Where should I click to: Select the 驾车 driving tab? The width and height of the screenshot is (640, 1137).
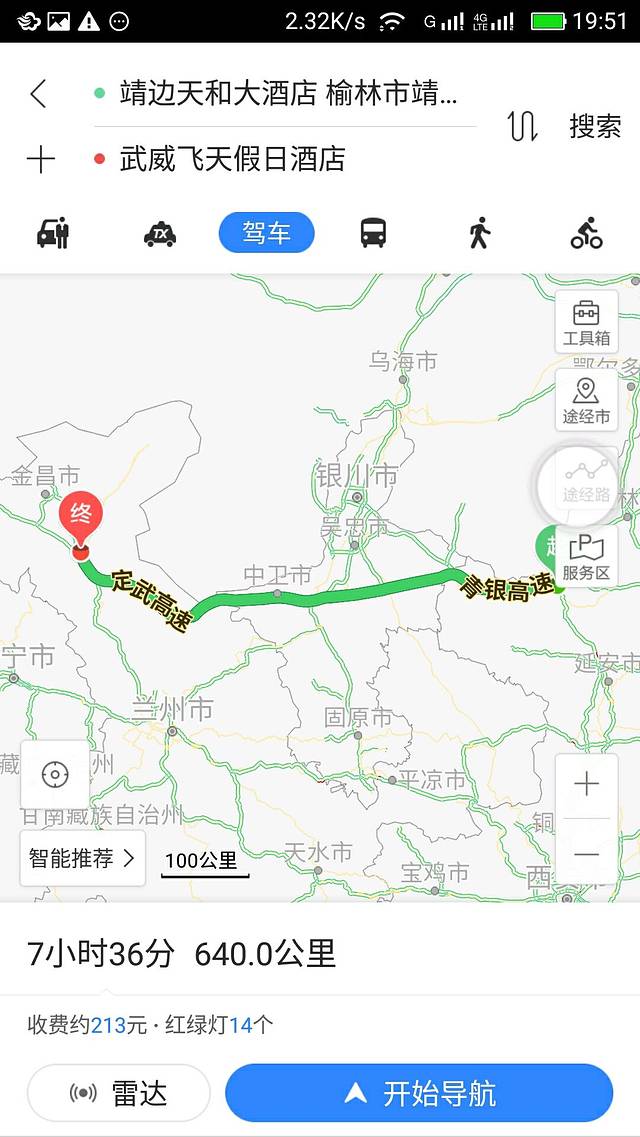coord(266,233)
